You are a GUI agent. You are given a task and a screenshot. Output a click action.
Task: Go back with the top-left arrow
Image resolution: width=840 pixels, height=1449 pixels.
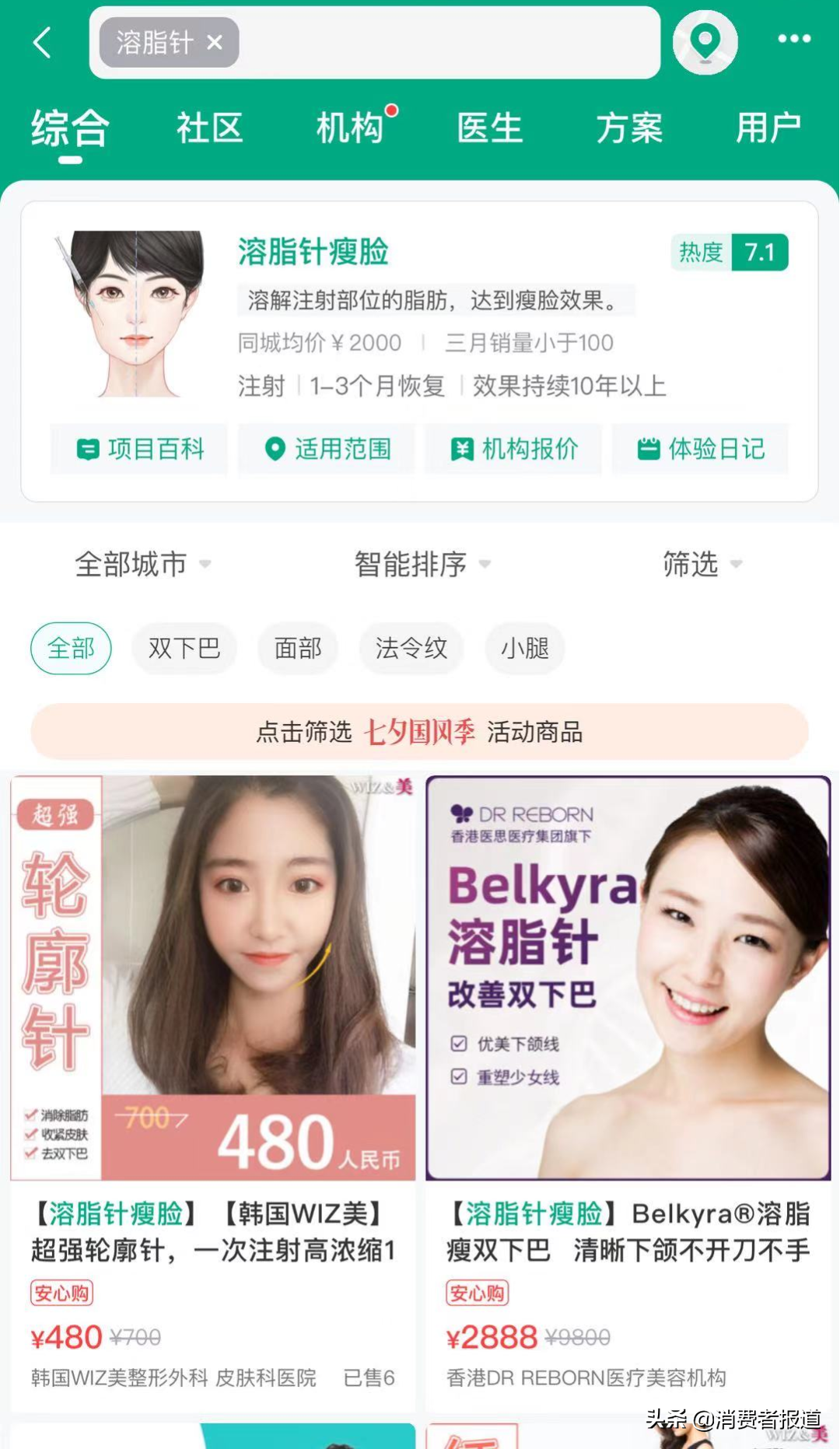click(x=43, y=43)
